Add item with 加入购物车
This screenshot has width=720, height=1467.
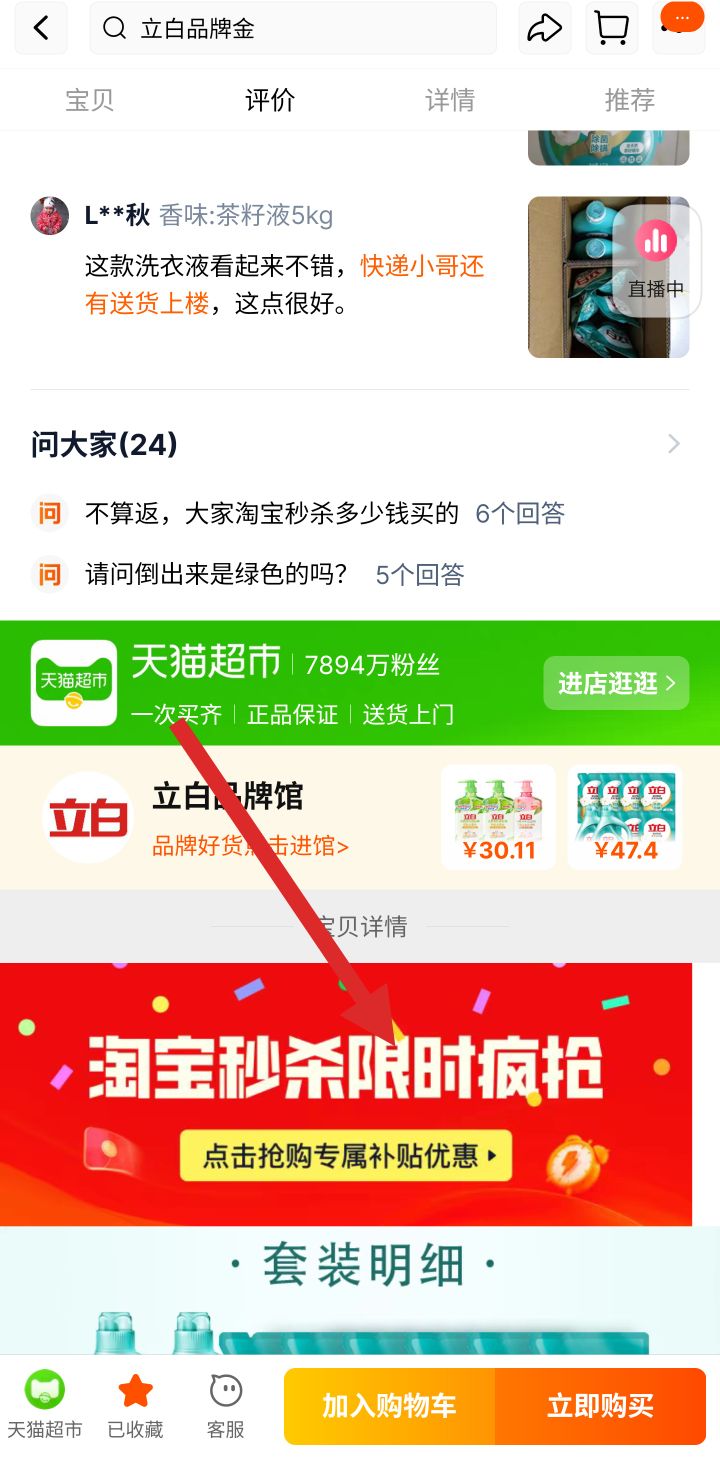389,1406
